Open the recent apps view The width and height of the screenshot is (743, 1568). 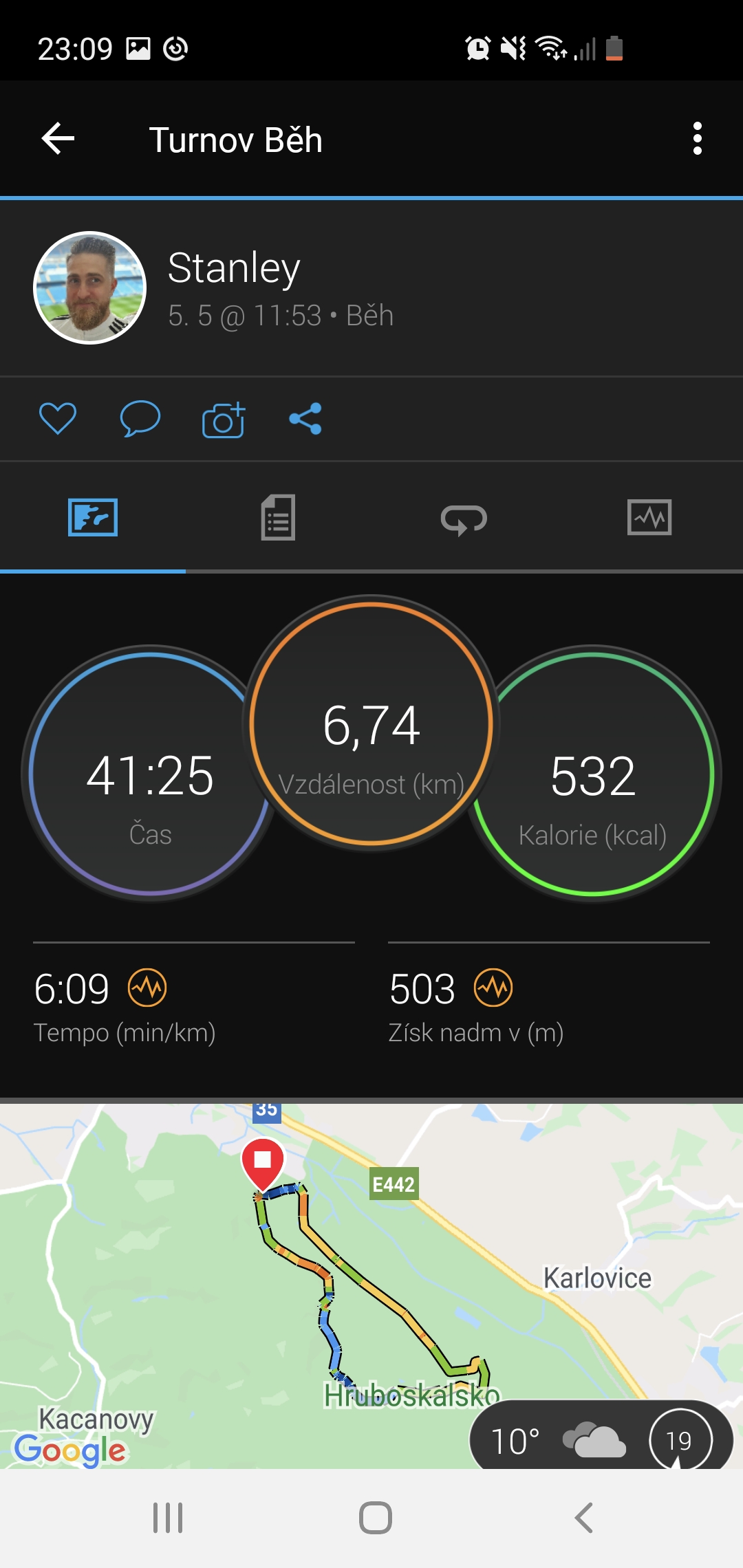(168, 1518)
